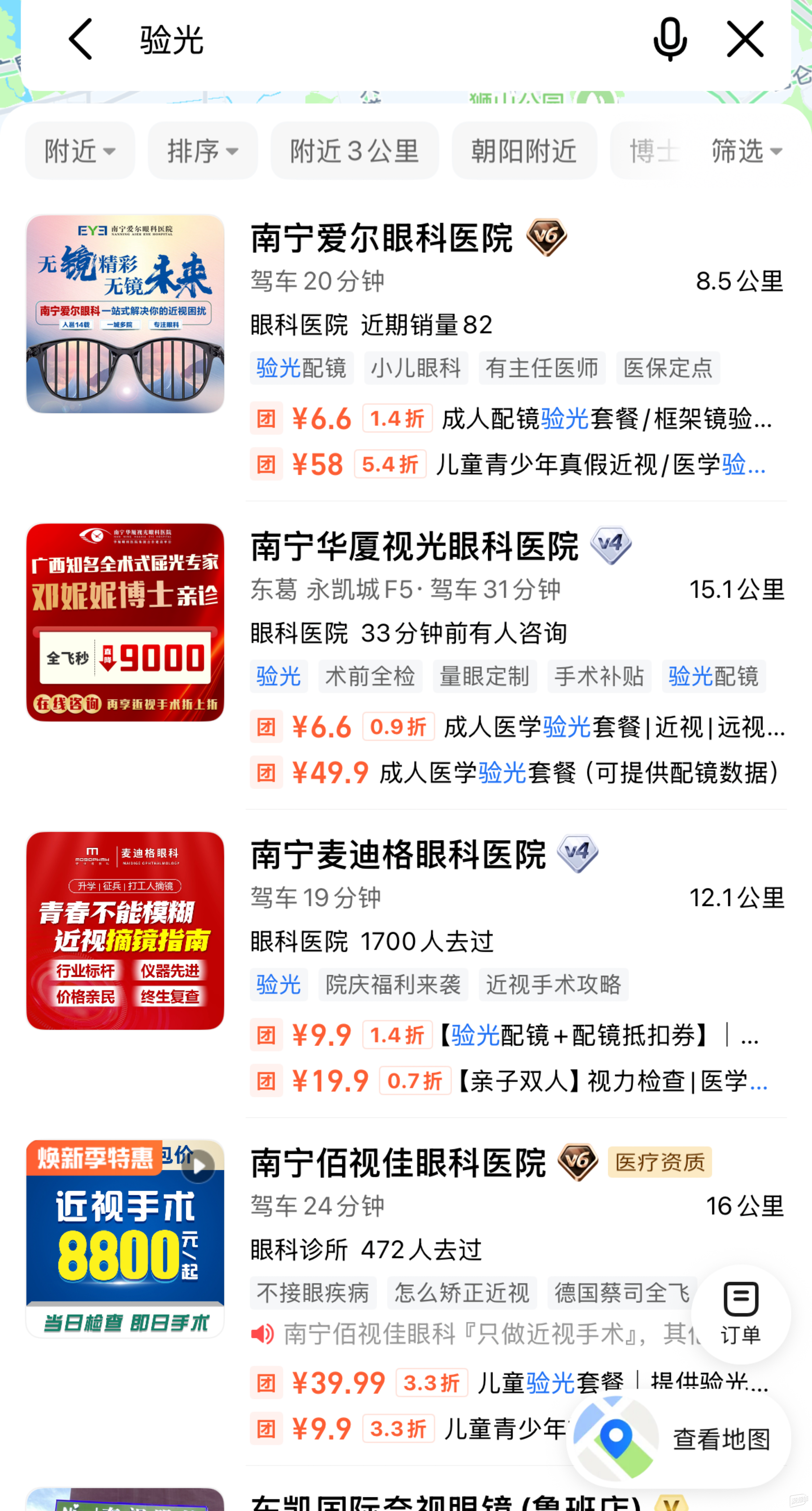Open the 订单 orders button
812x1511 pixels.
click(x=741, y=1314)
